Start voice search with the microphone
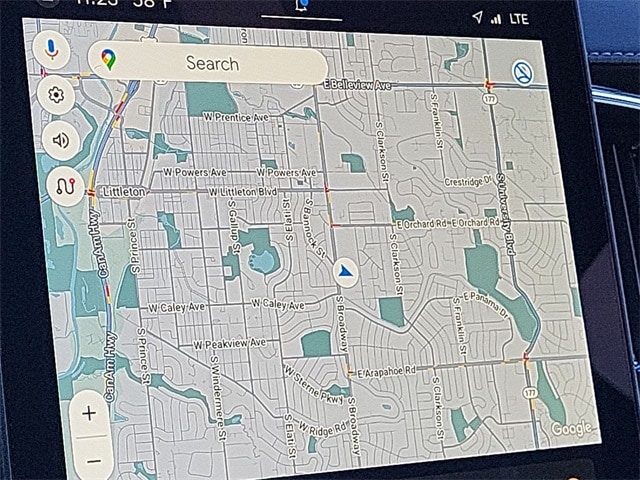Viewport: 640px width, 480px height. coord(50,50)
